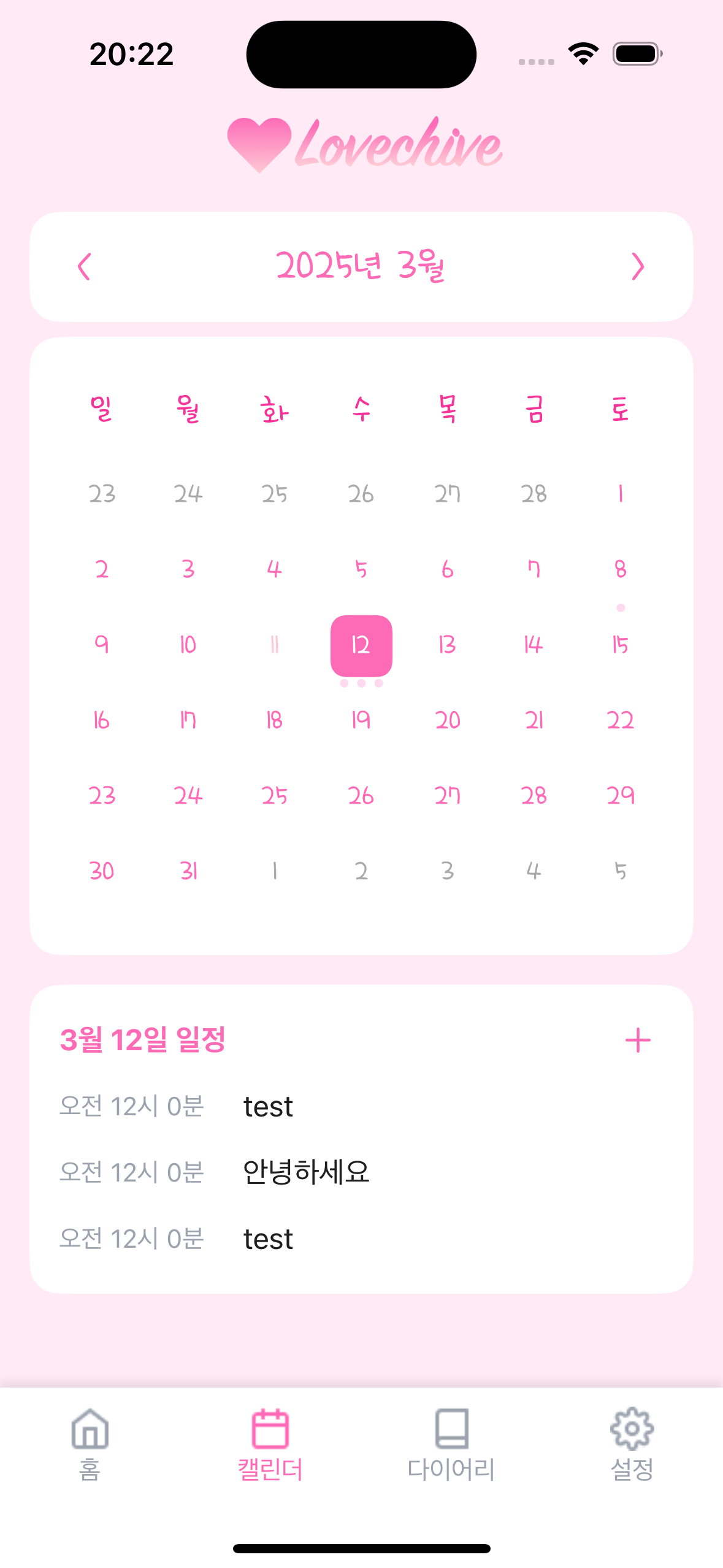Select March 15 on the calendar

click(x=620, y=645)
